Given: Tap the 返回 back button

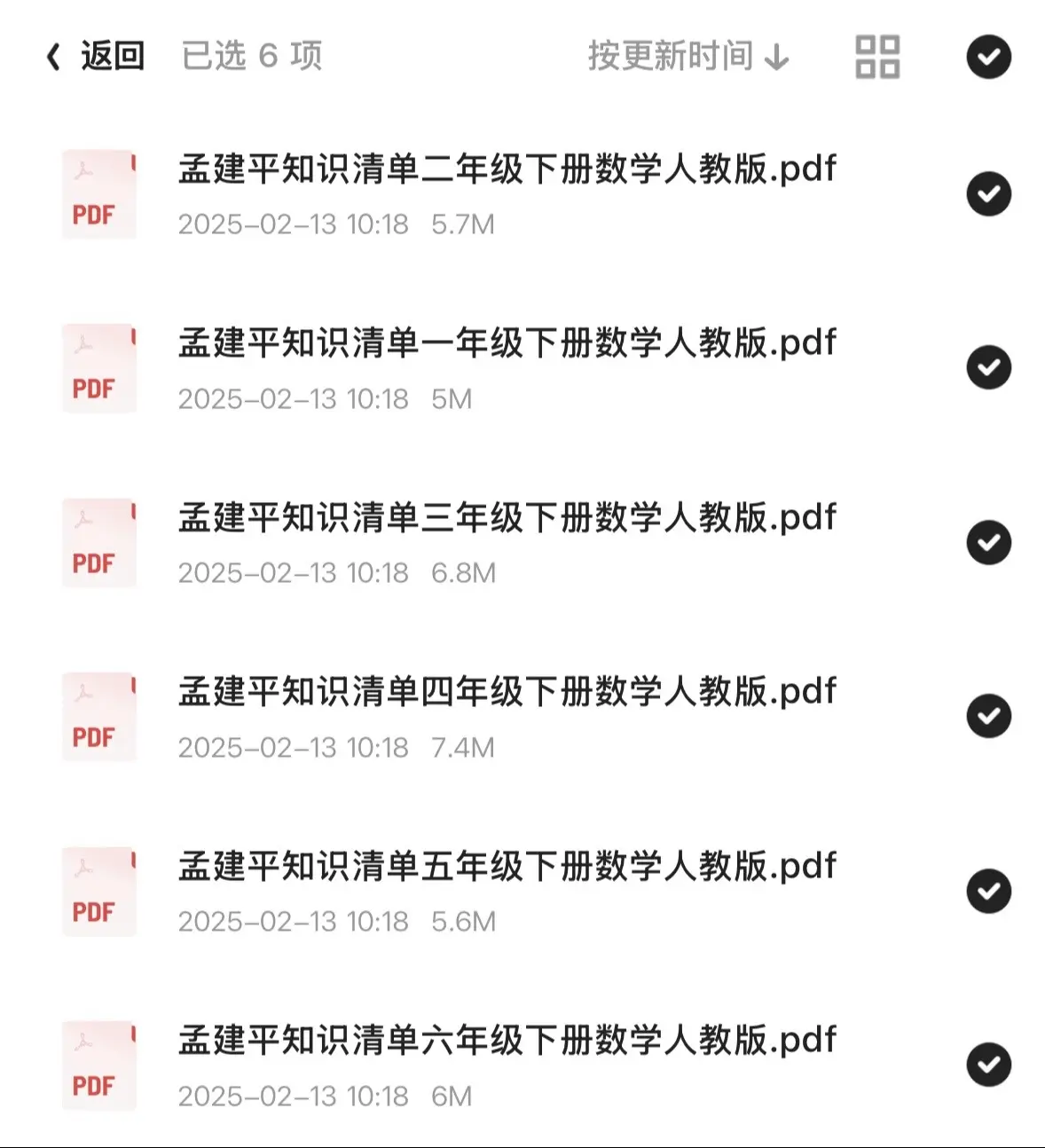Looking at the screenshot, I should click(x=95, y=56).
